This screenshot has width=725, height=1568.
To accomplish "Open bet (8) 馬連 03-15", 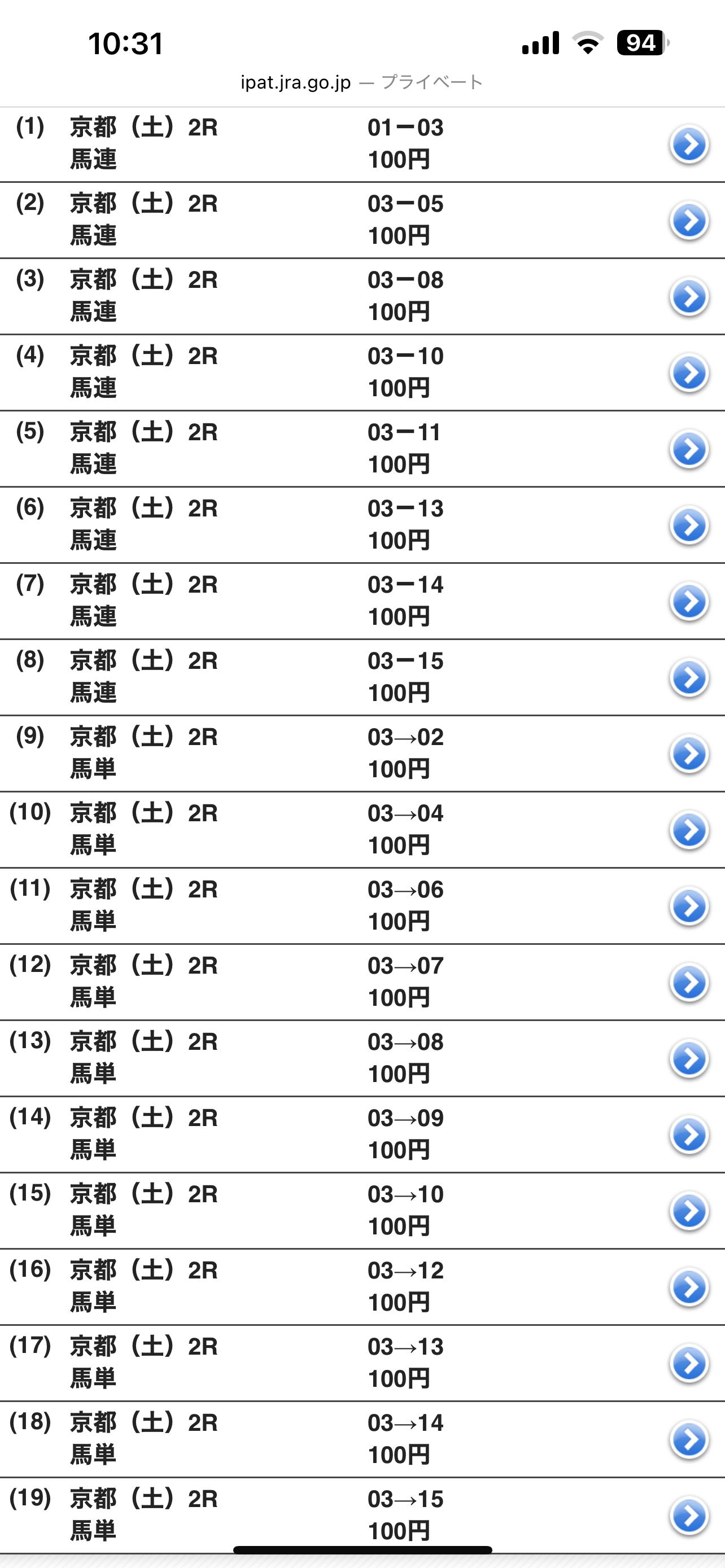I will click(362, 677).
